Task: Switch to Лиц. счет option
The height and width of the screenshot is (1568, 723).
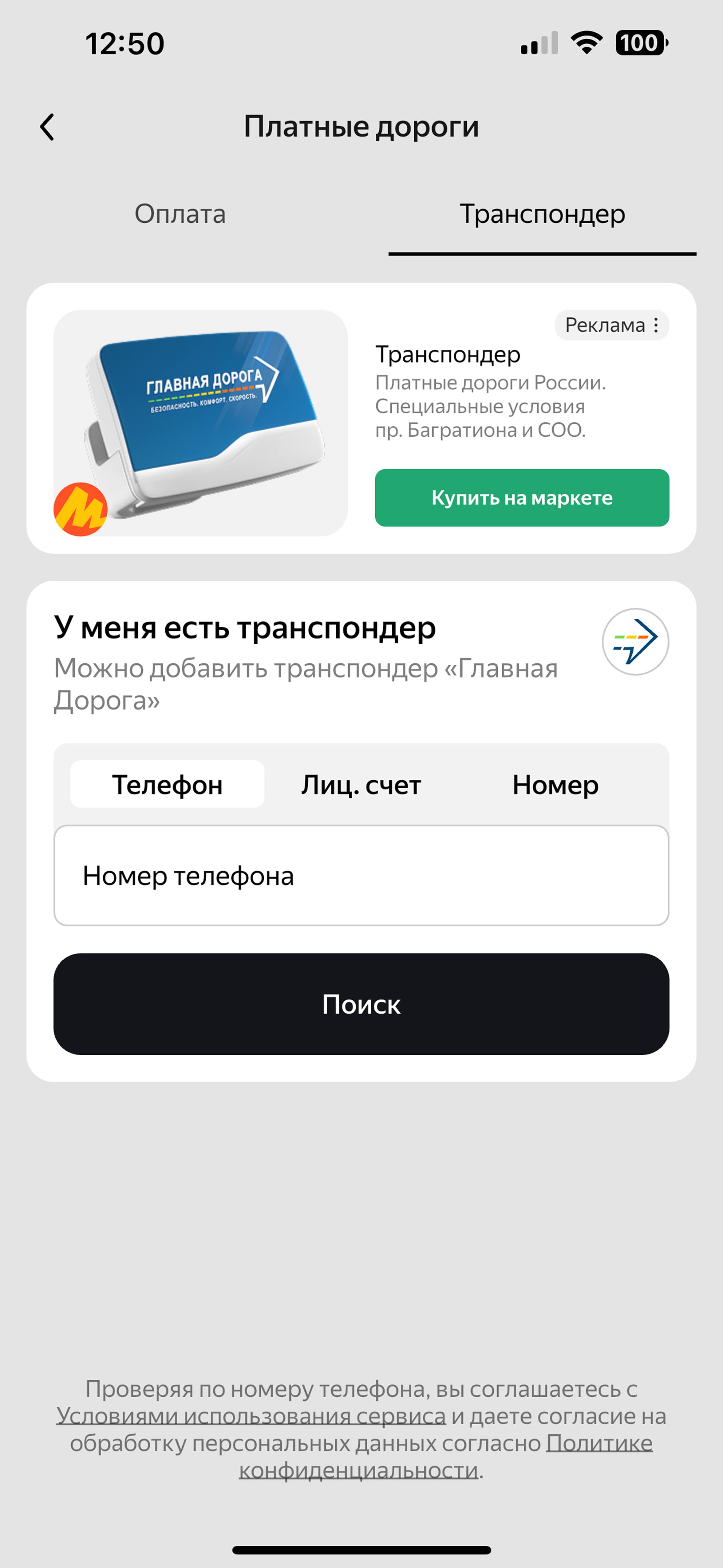Action: coord(361,784)
